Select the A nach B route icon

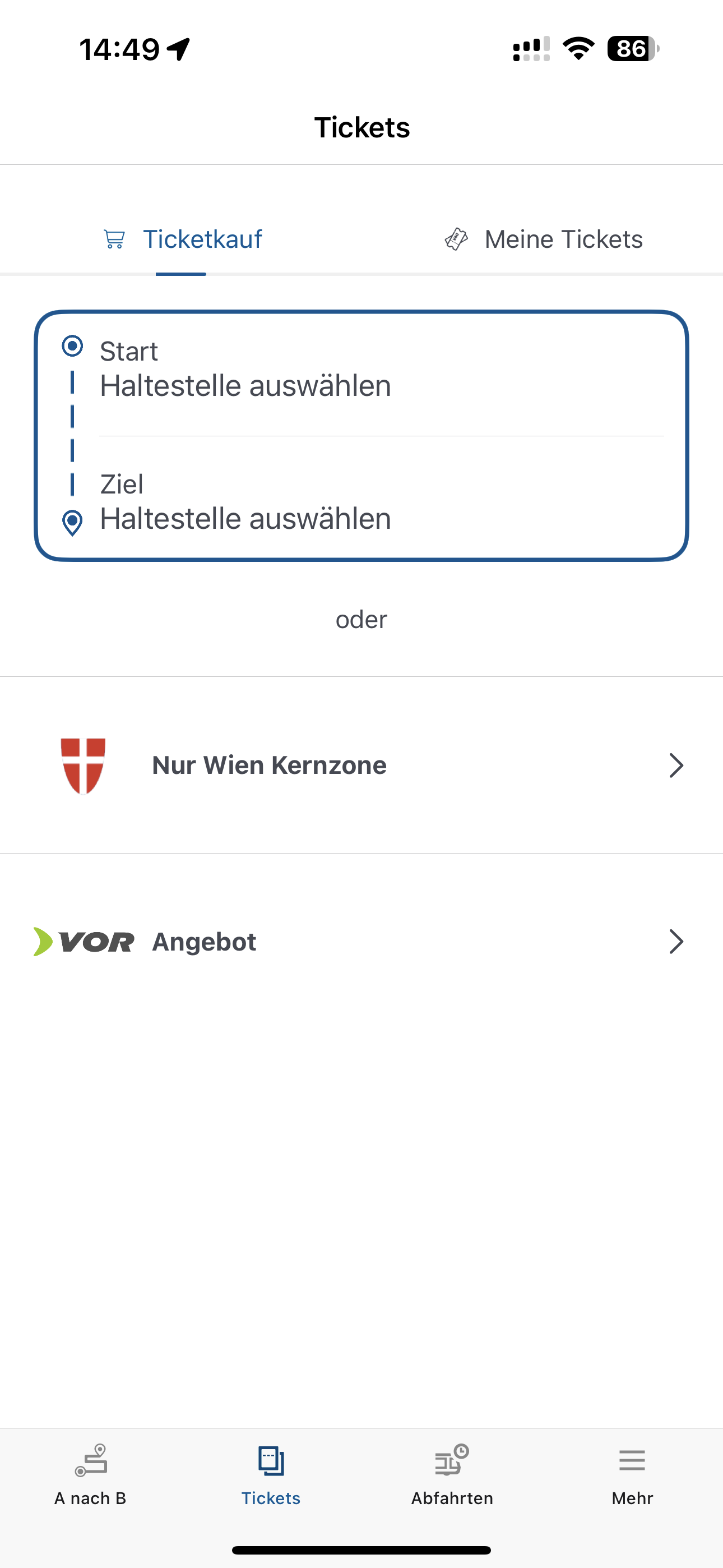[x=90, y=1461]
